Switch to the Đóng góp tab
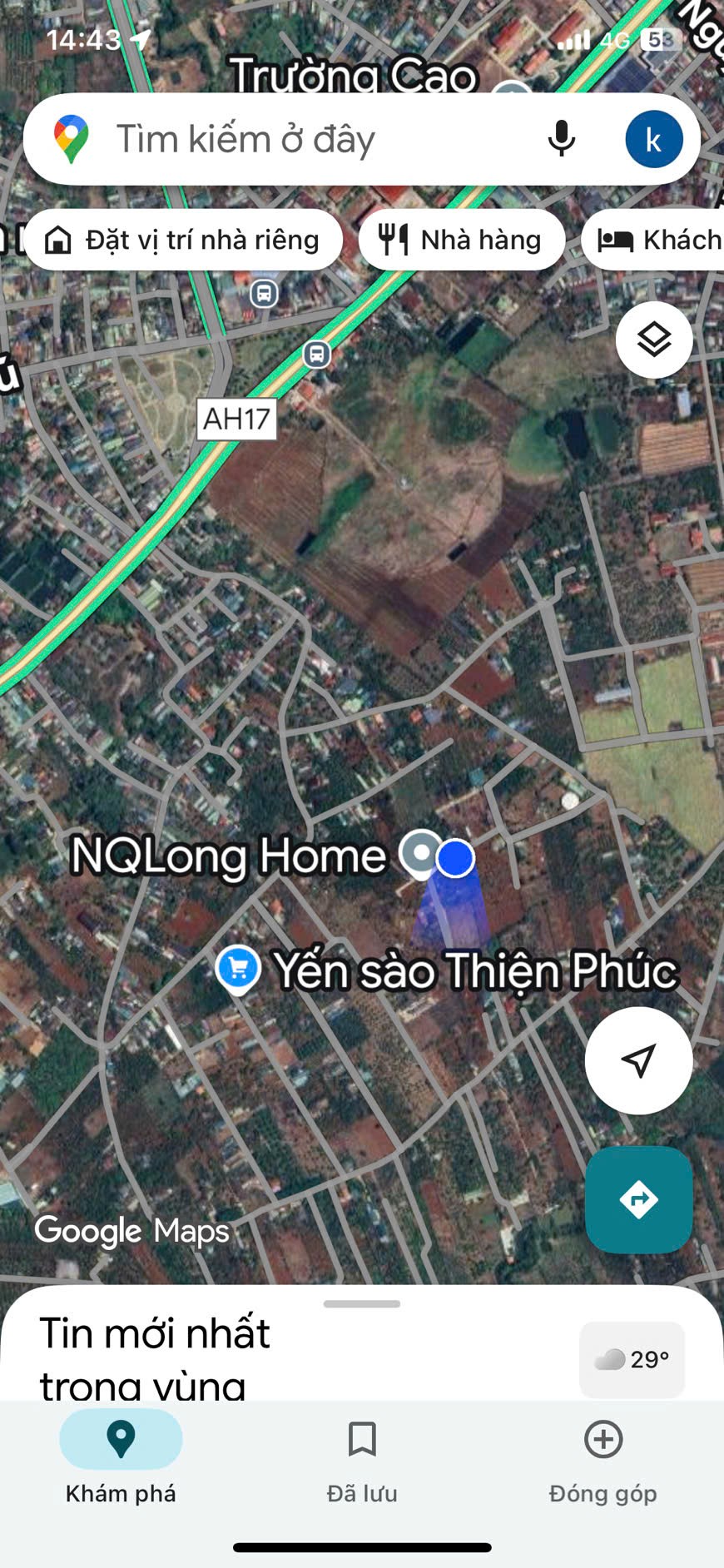This screenshot has height=1568, width=724. click(x=603, y=1456)
